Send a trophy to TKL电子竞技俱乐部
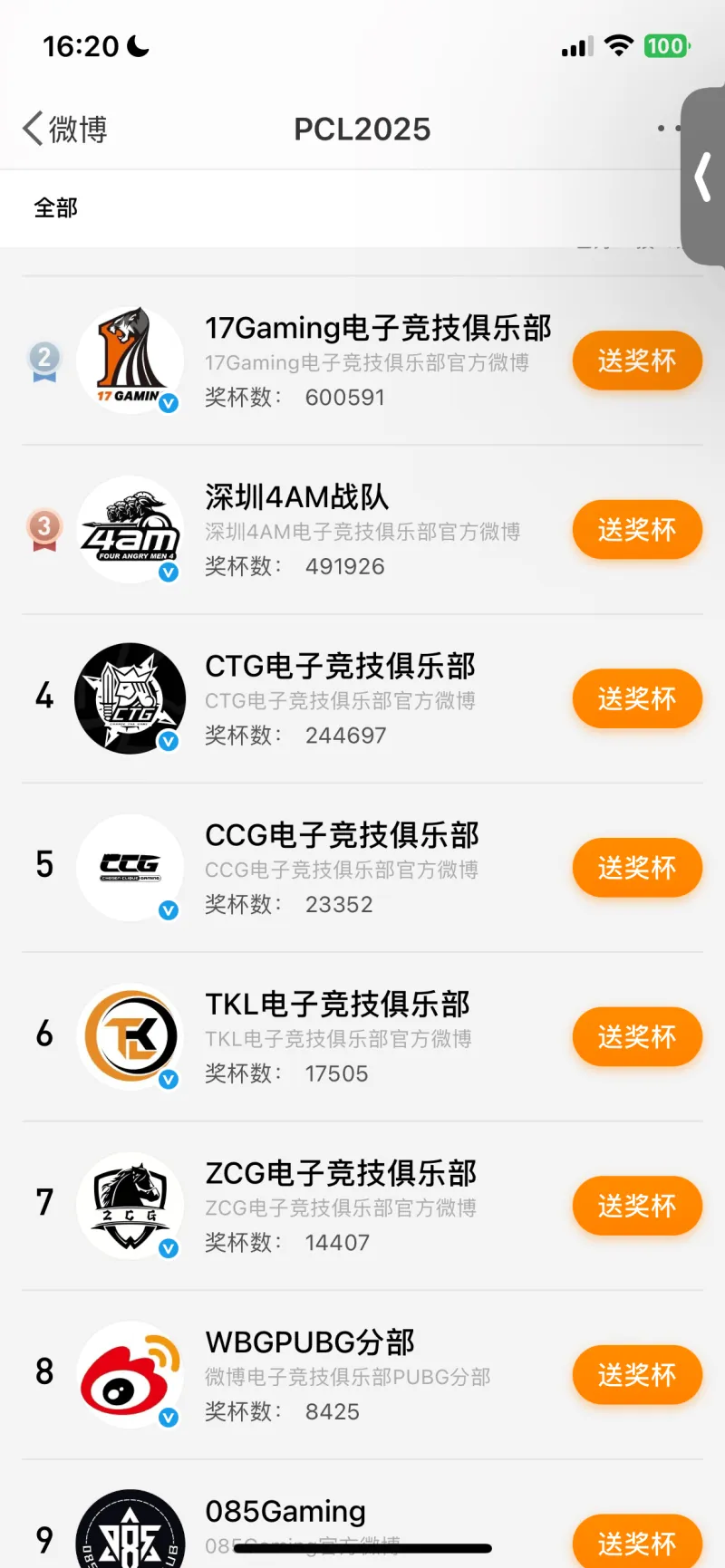 coord(637,1036)
